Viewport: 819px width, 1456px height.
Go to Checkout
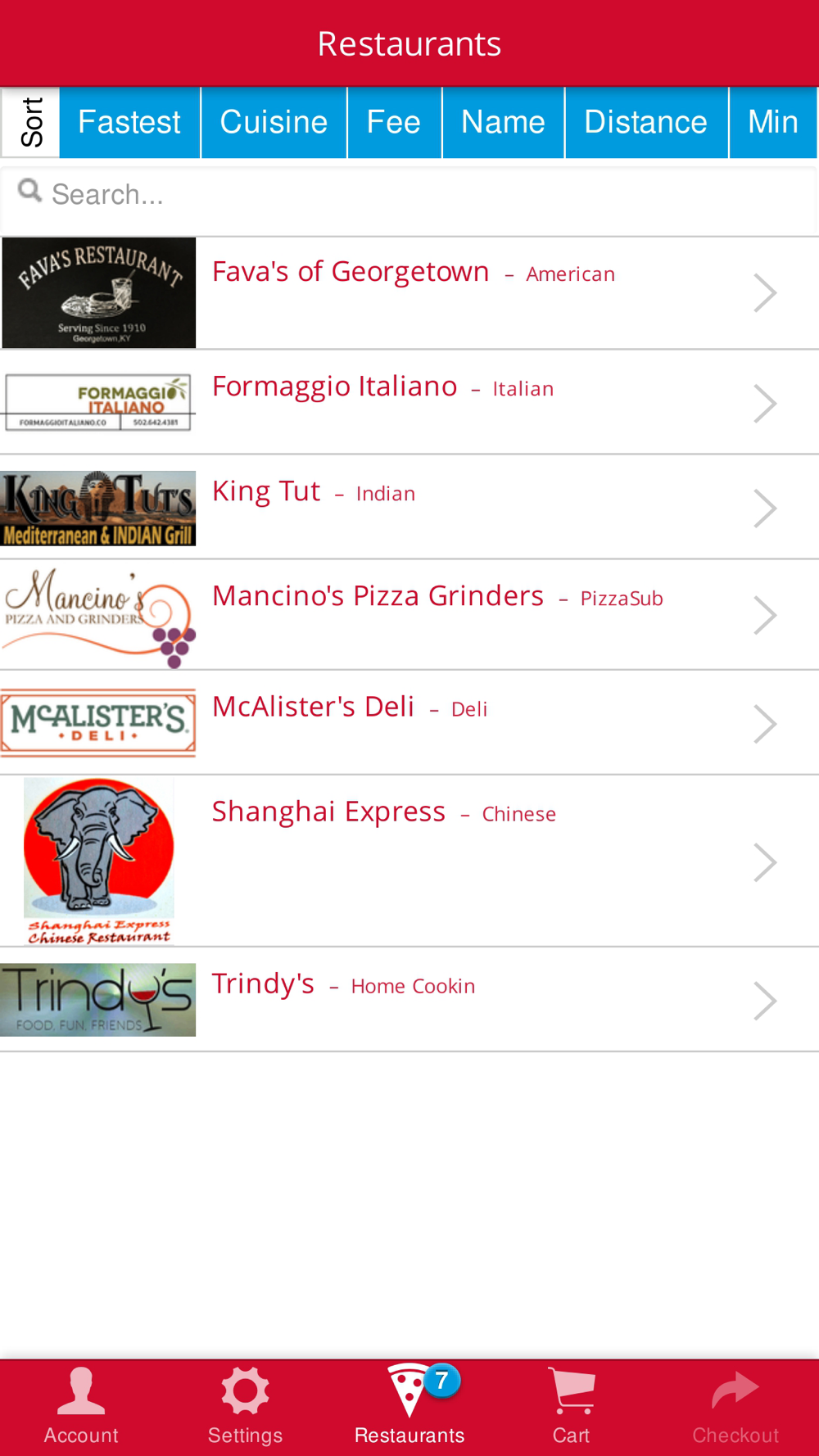[x=735, y=1407]
